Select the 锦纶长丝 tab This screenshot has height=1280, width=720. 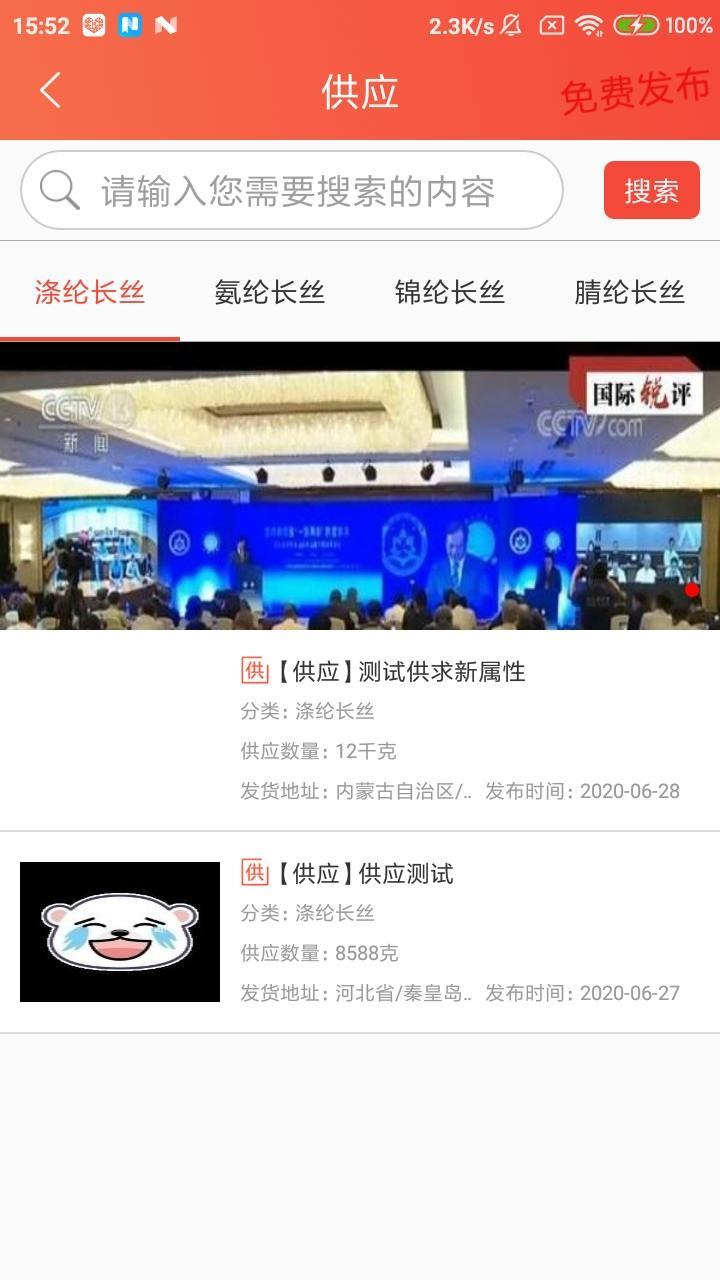coord(449,292)
